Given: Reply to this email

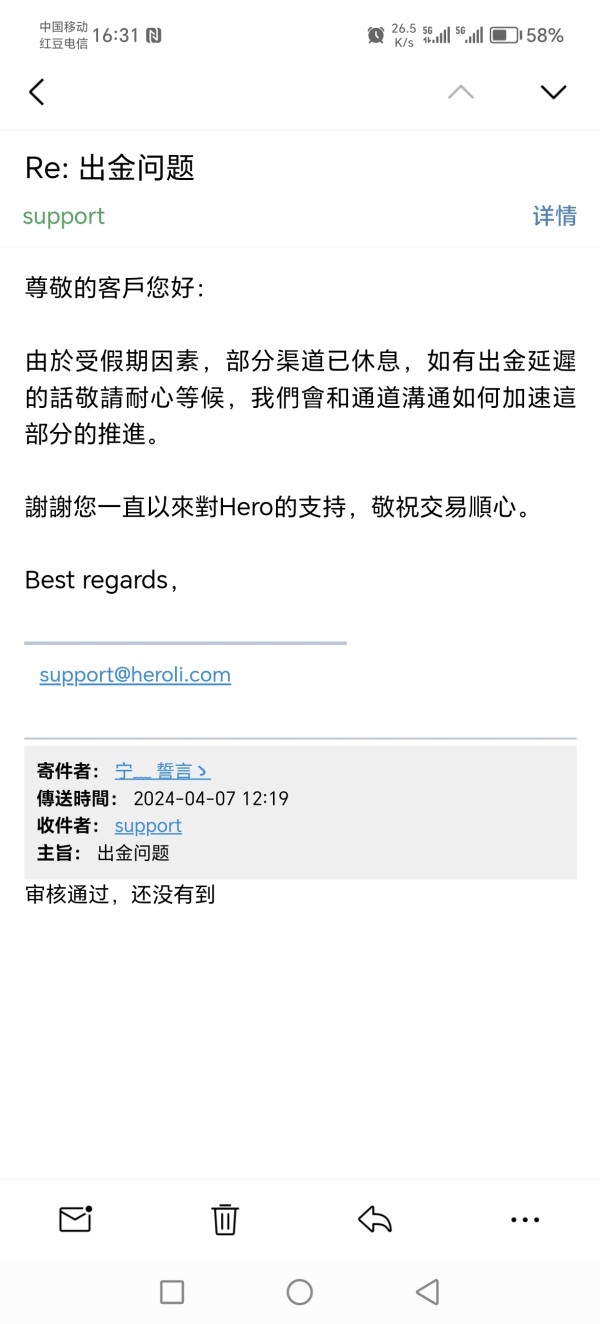Looking at the screenshot, I should point(375,1219).
